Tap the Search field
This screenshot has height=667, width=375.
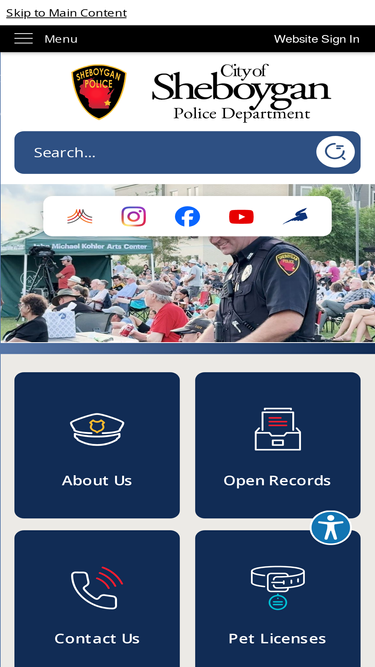[166, 152]
